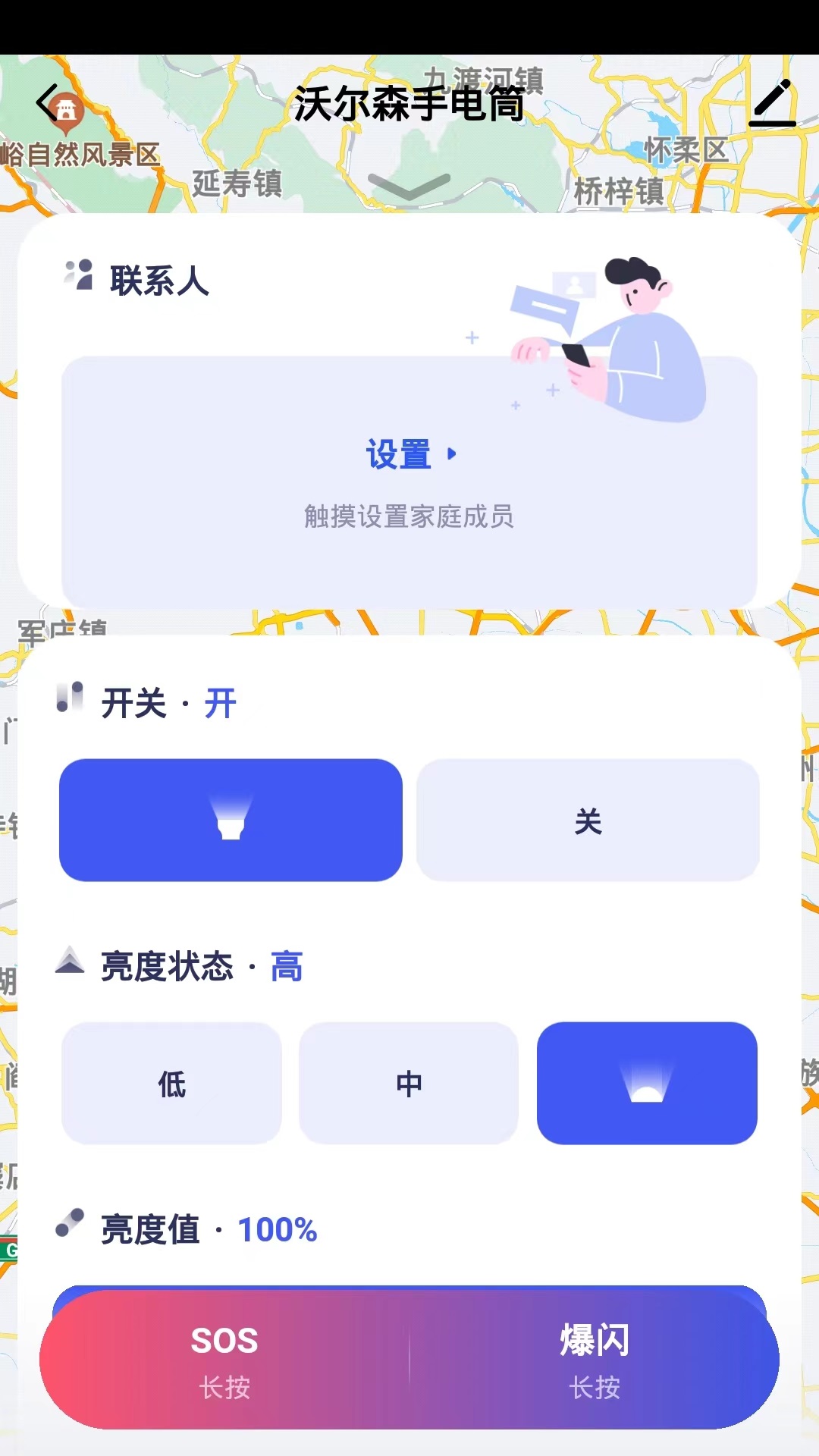
Task: Tap the edit pencil icon
Action: tap(772, 103)
